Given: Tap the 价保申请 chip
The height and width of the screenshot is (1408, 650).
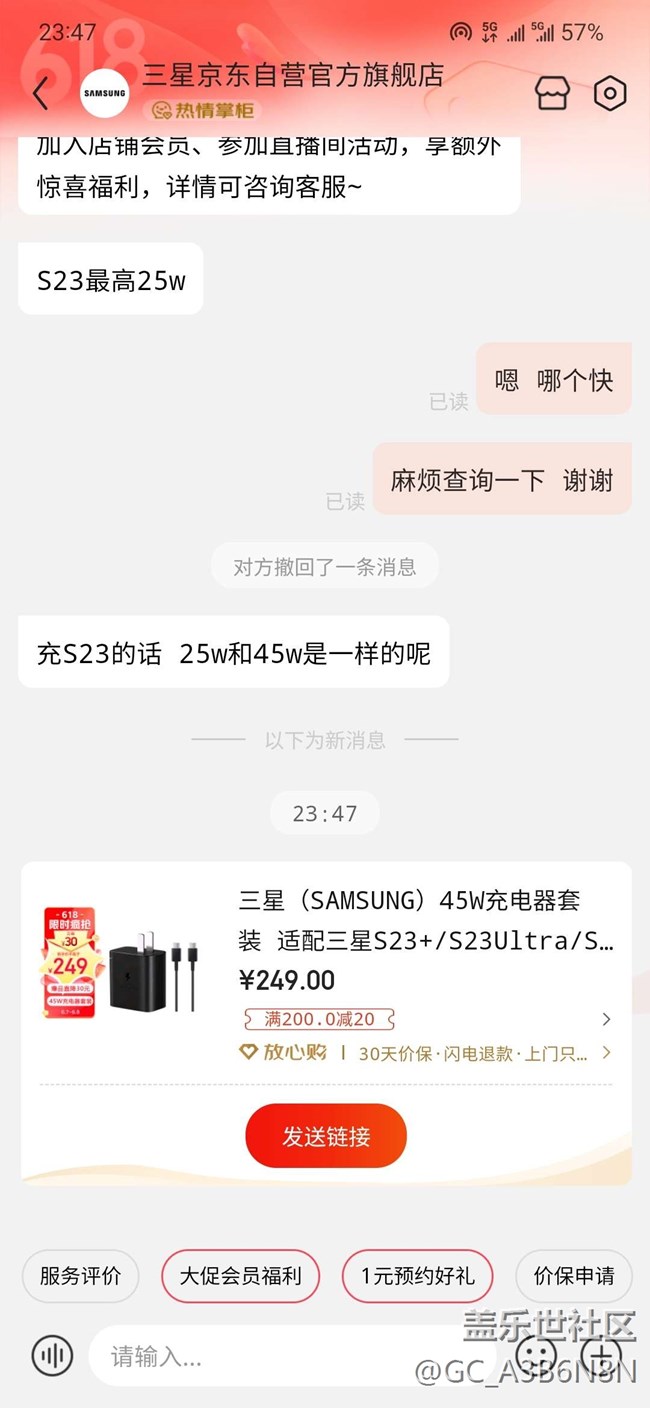Looking at the screenshot, I should 574,1276.
